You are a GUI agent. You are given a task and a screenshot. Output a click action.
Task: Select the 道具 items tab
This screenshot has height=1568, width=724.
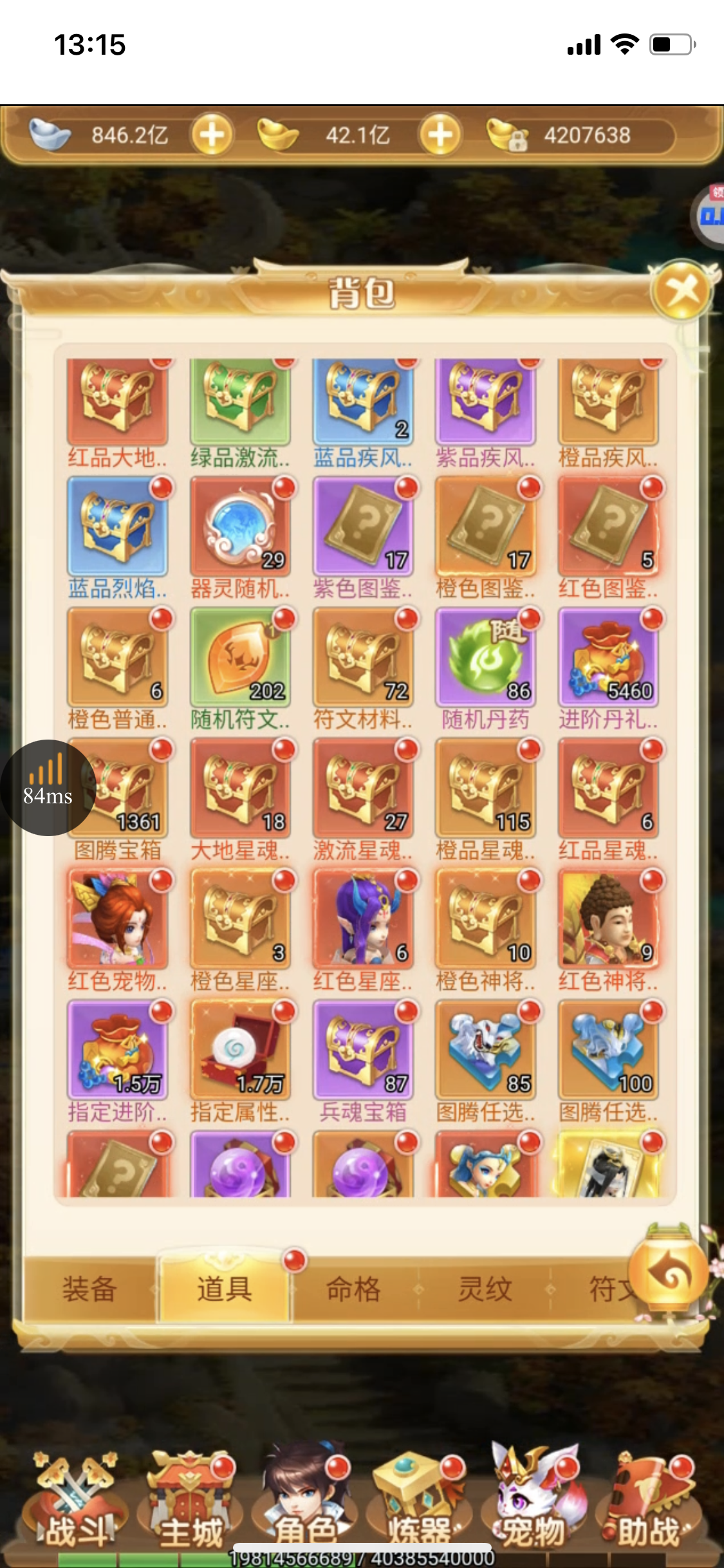pos(225,1289)
